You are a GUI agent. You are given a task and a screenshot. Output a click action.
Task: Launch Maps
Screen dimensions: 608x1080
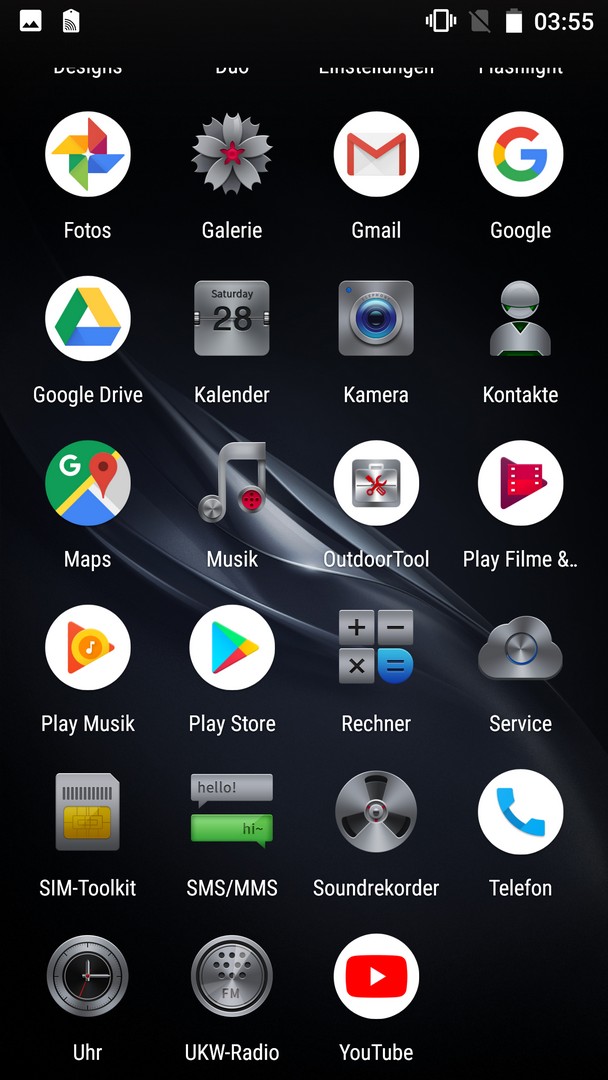[x=88, y=483]
